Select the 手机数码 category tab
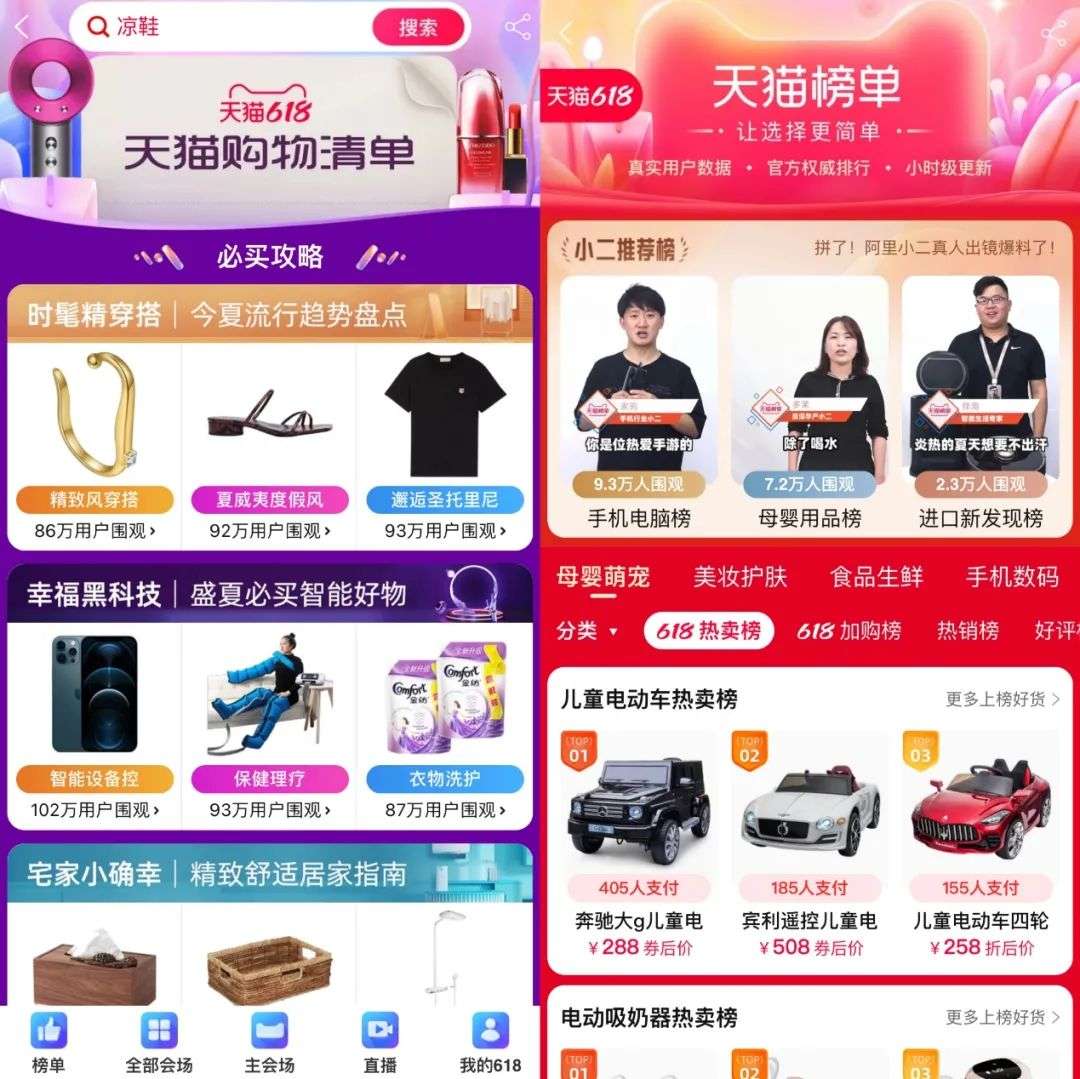The height and width of the screenshot is (1079, 1080). pyautogui.click(x=1012, y=577)
